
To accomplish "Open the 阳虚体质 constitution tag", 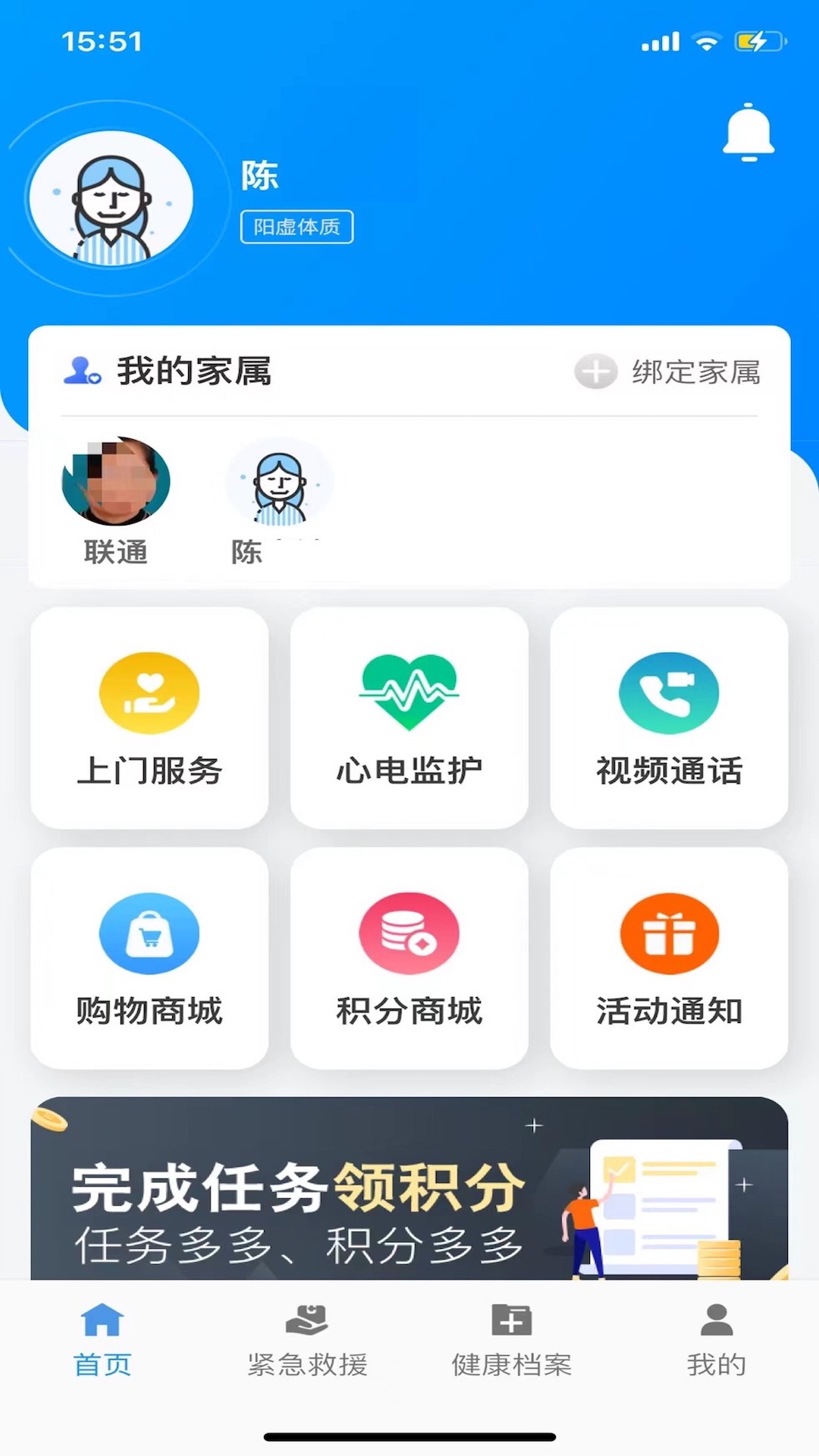I will pyautogui.click(x=297, y=227).
